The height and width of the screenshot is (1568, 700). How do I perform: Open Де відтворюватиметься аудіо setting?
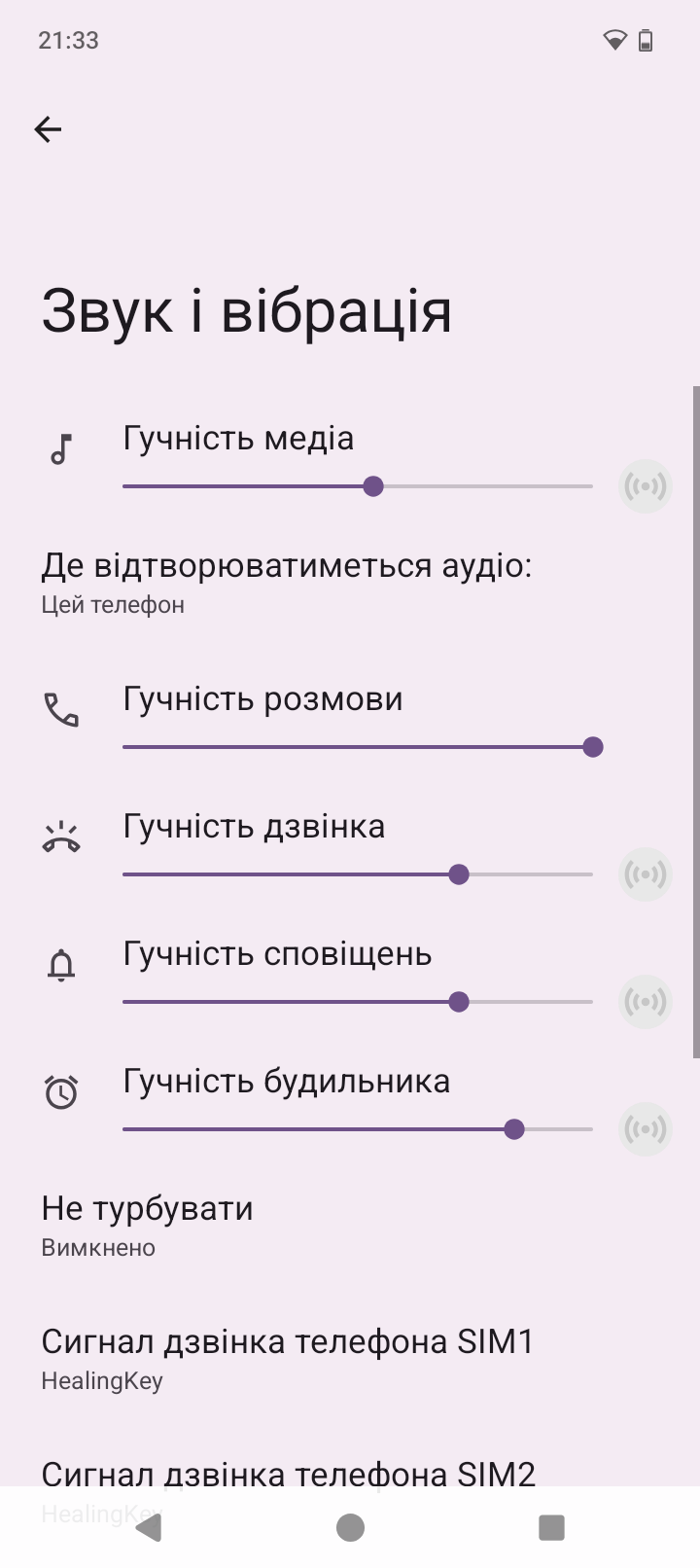tap(286, 582)
